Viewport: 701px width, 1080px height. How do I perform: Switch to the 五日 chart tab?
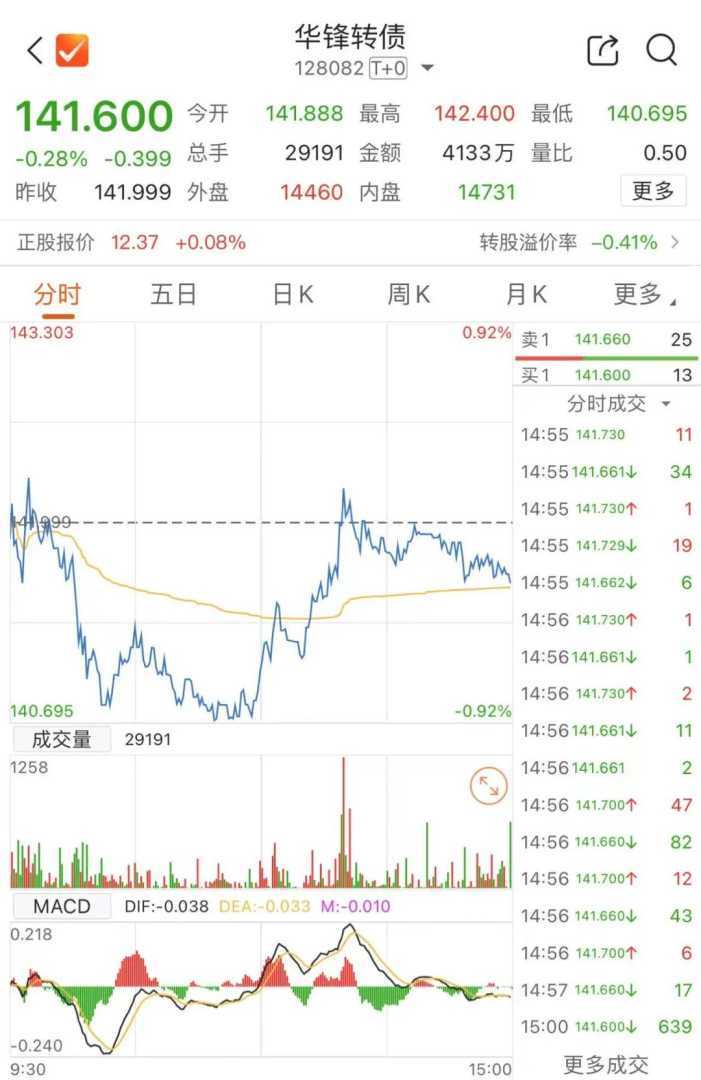(174, 295)
